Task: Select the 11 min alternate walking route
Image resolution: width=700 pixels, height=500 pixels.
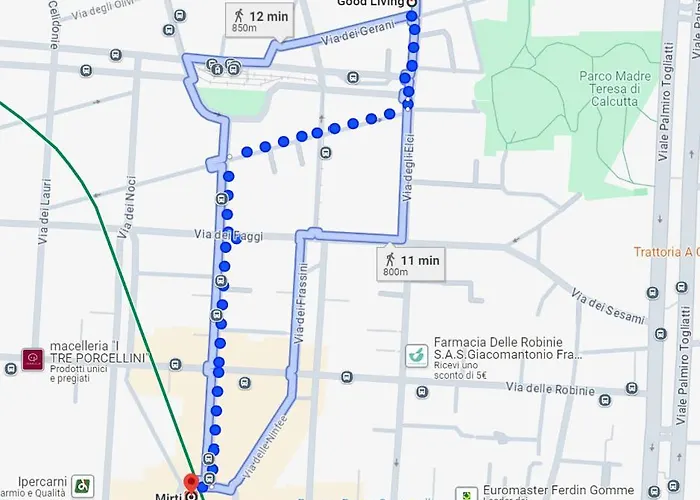Action: (411, 265)
